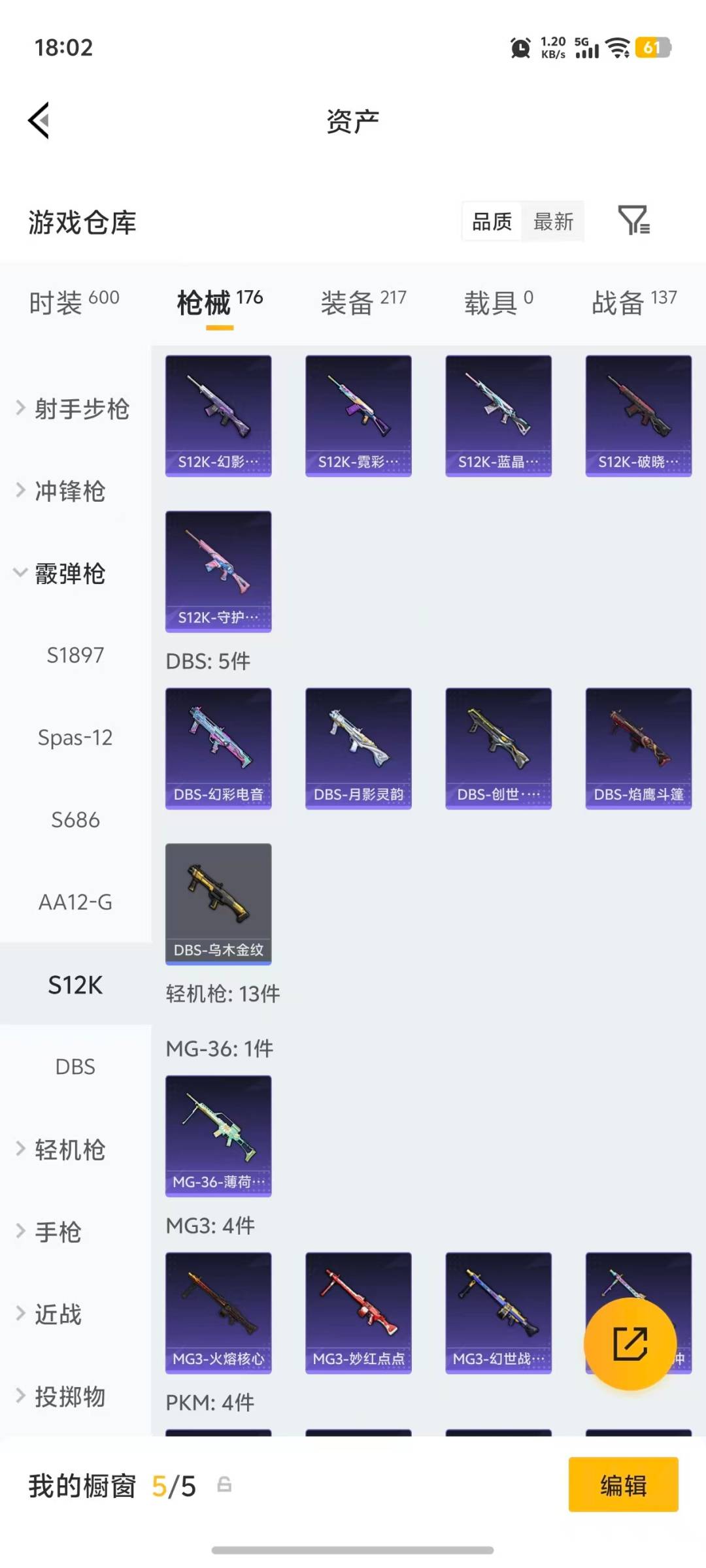
Task: Click the share floating button near MG3 items
Action: tap(630, 1343)
